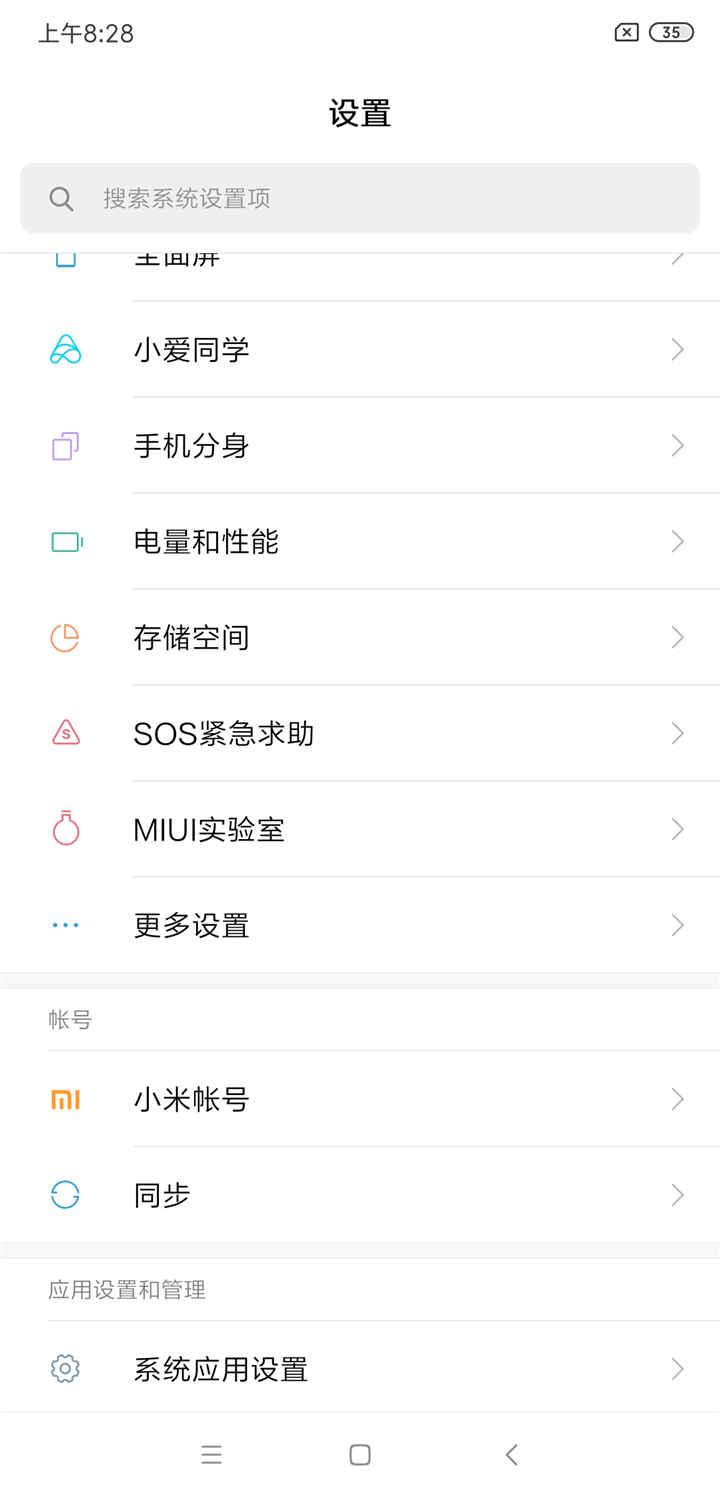The width and height of the screenshot is (720, 1498).
Task: Open 小爱同学 settings
Action: tap(360, 349)
